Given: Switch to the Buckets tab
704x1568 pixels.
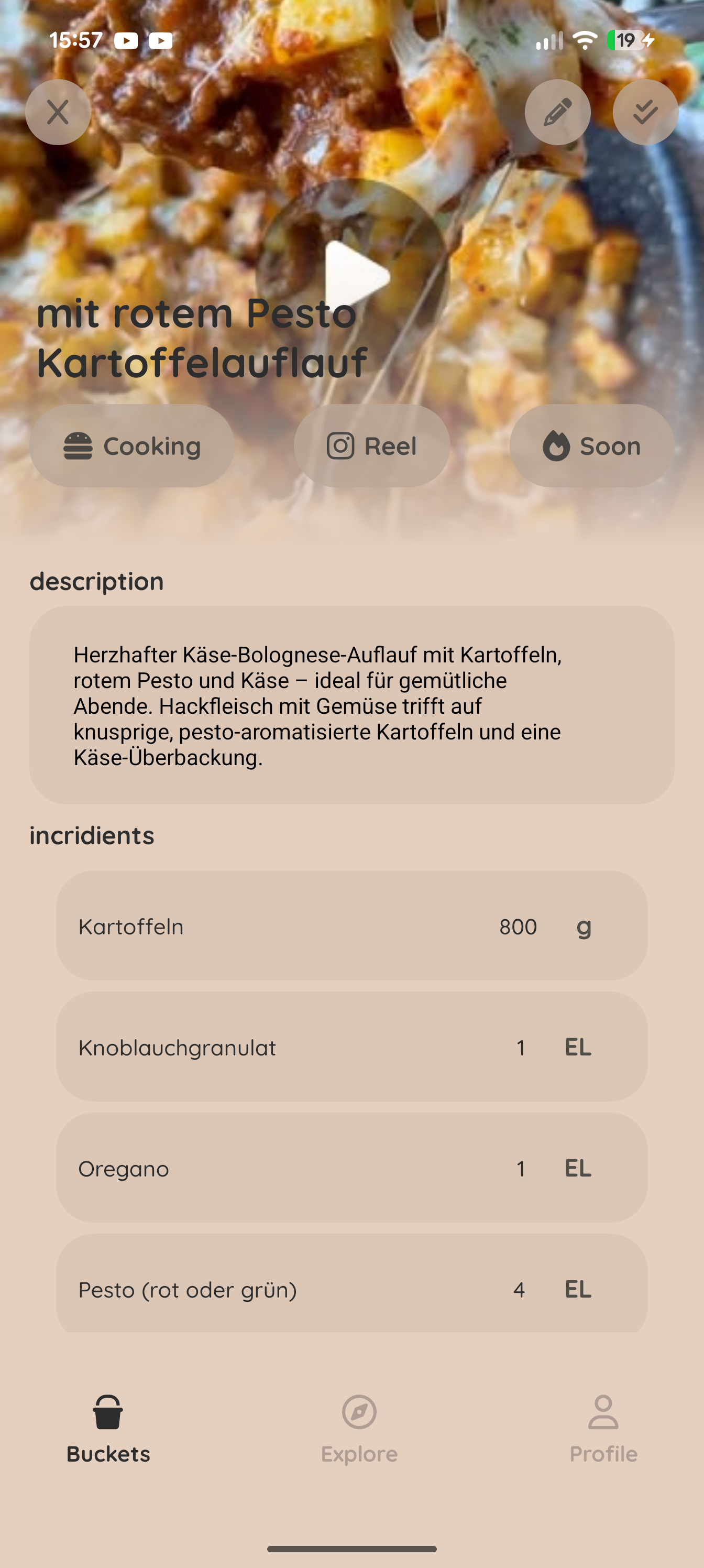Looking at the screenshot, I should pos(108,1429).
